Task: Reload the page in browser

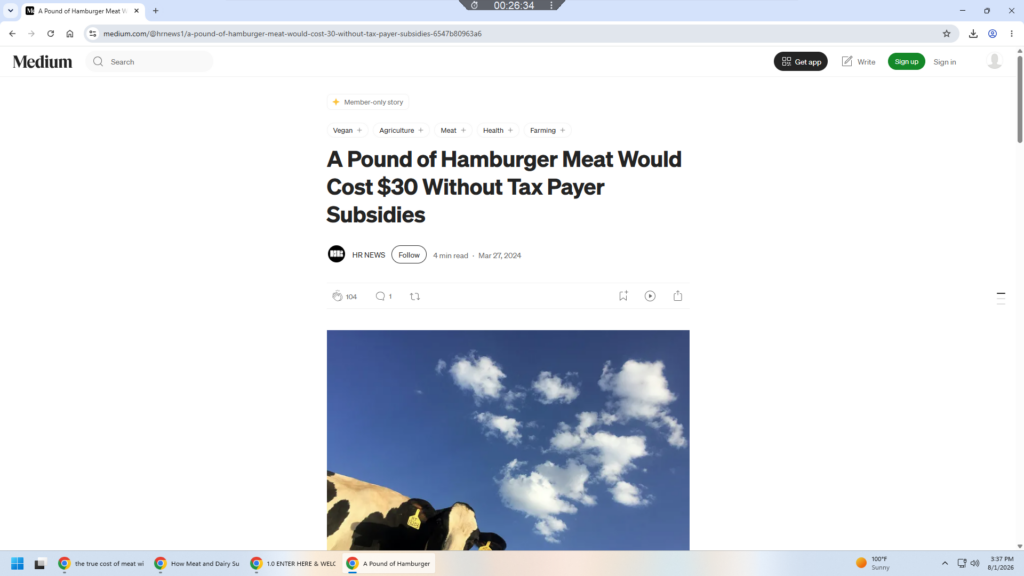Action: [50, 33]
